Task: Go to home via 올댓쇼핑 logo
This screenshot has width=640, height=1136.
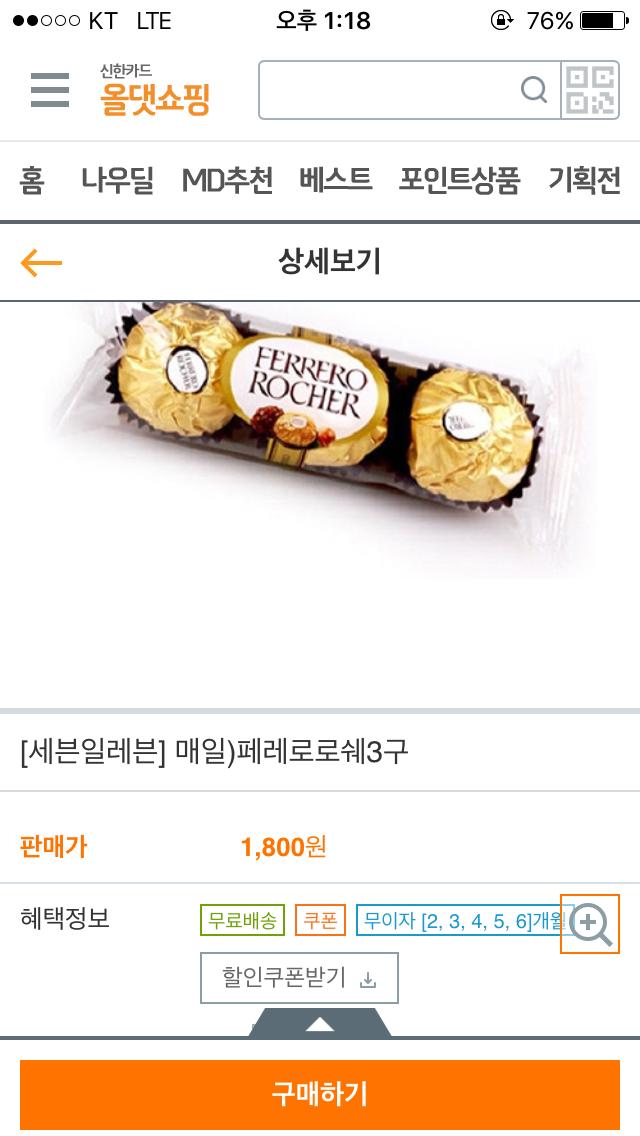Action: coord(155,92)
